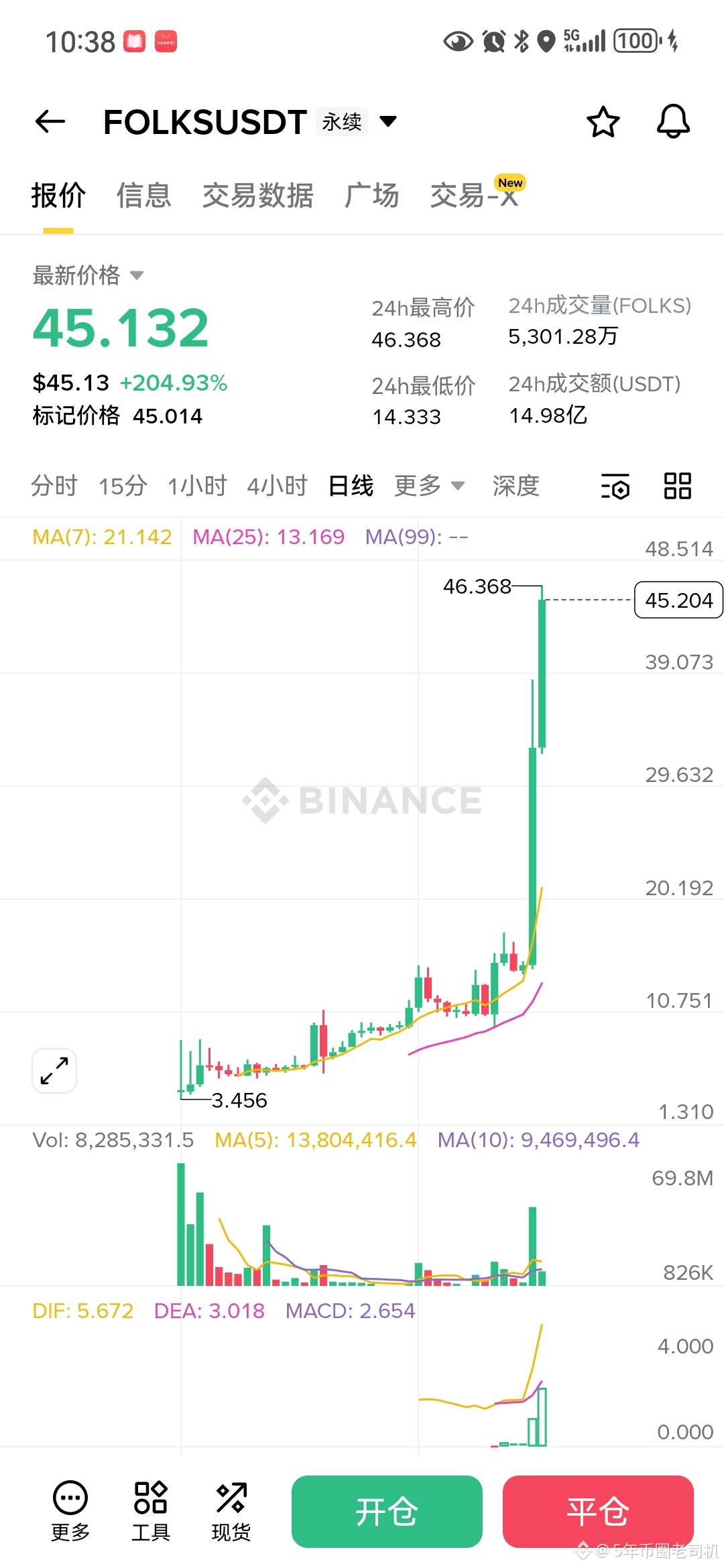Select the 15分 chart interval
This screenshot has height=1568, width=724.
[123, 486]
